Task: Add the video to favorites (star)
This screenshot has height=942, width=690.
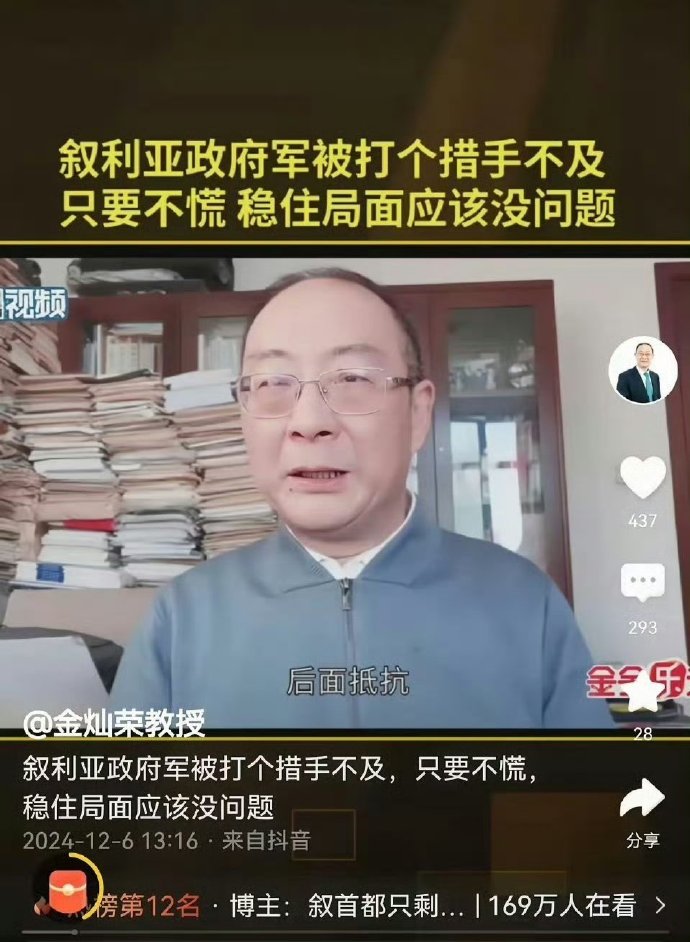Action: 643,692
